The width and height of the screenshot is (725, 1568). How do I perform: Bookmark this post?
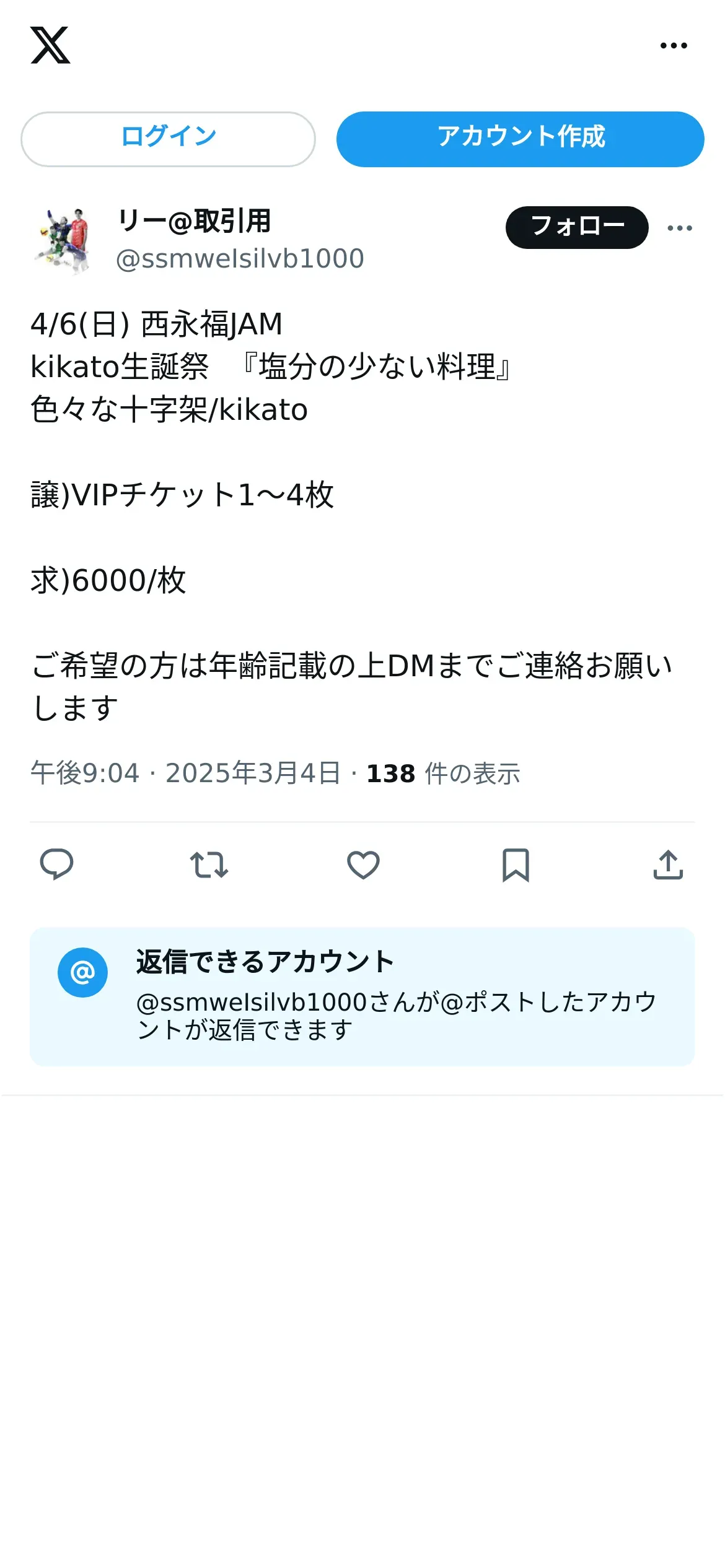tap(516, 865)
